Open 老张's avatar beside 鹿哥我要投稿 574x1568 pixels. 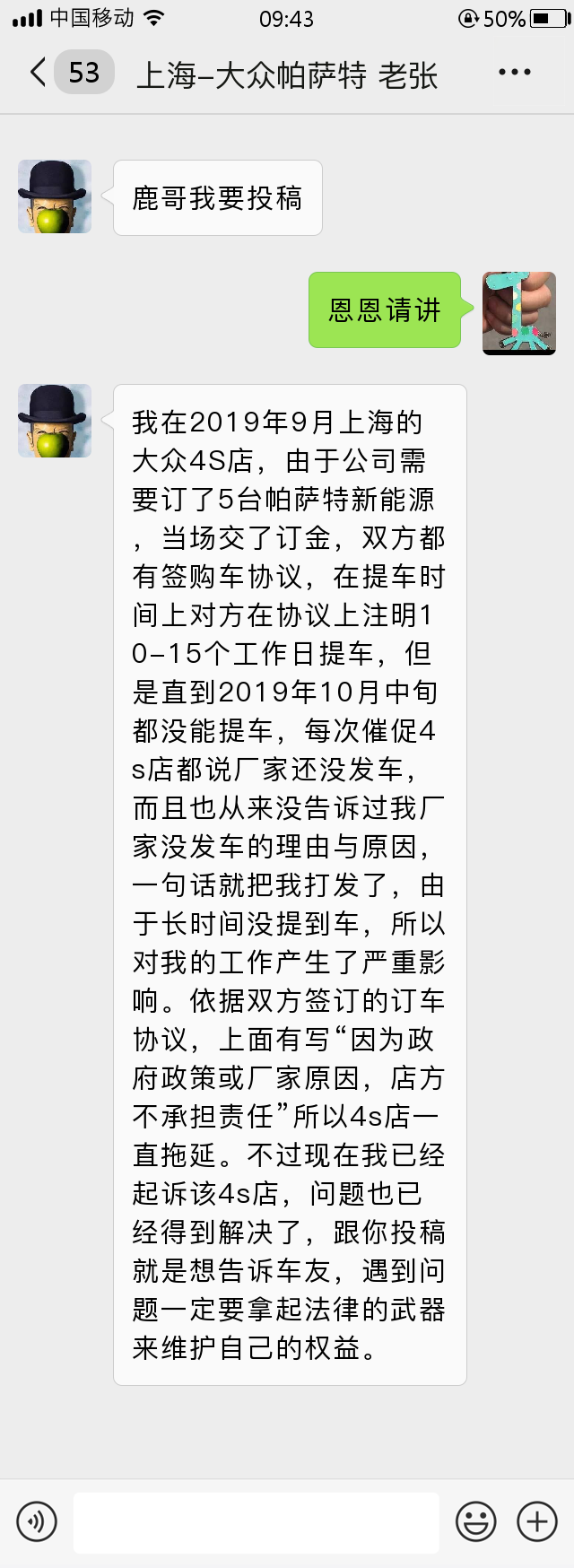click(55, 196)
